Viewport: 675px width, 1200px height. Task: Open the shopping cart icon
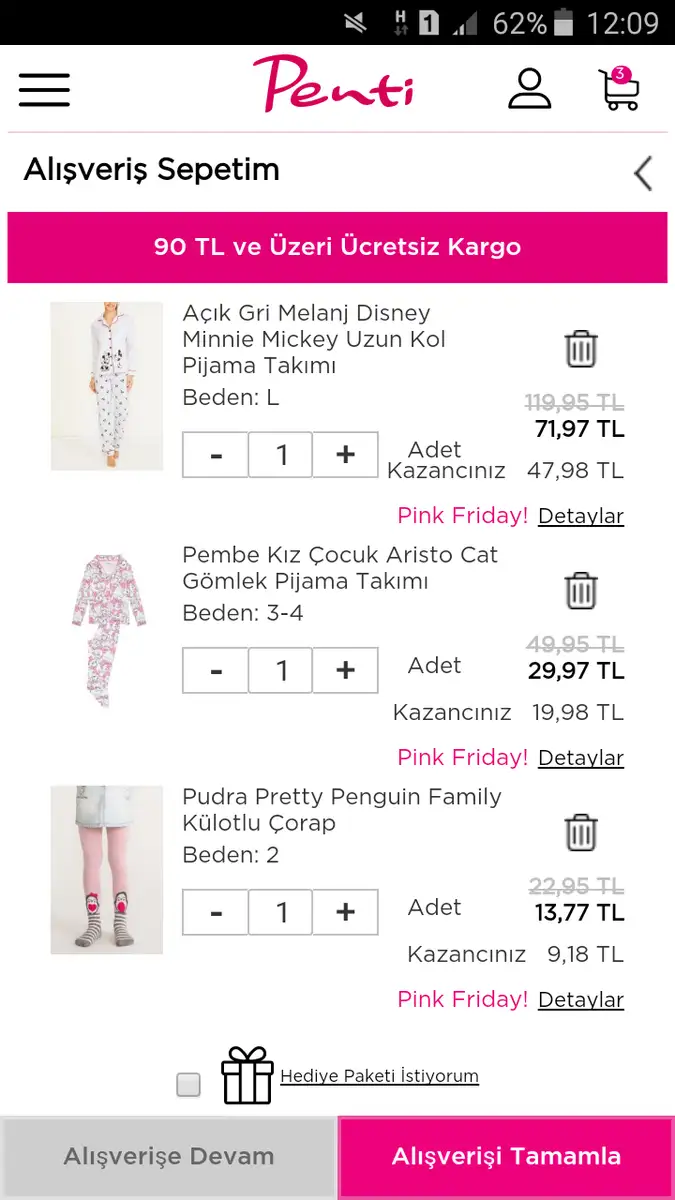point(619,88)
